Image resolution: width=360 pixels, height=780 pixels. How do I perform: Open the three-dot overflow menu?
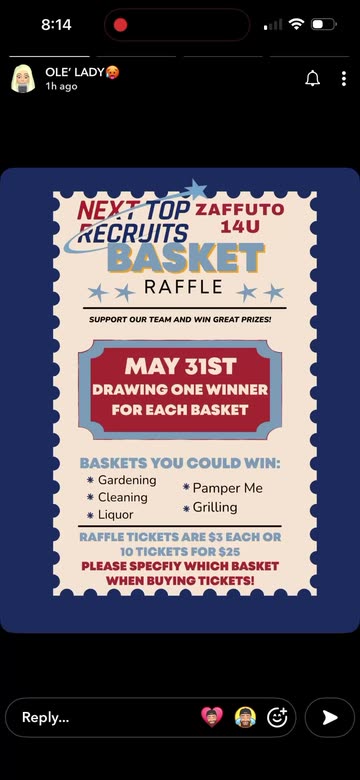[344, 79]
